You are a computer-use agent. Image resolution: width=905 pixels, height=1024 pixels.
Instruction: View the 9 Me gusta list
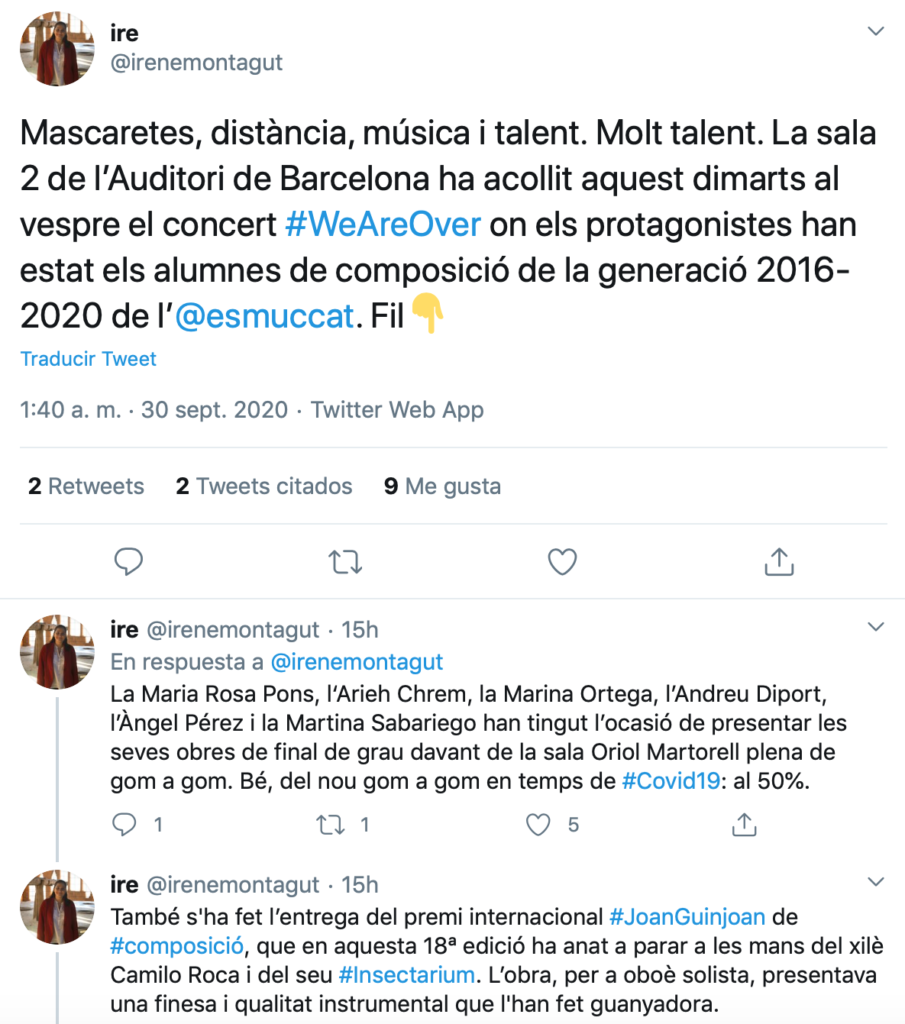(x=442, y=487)
